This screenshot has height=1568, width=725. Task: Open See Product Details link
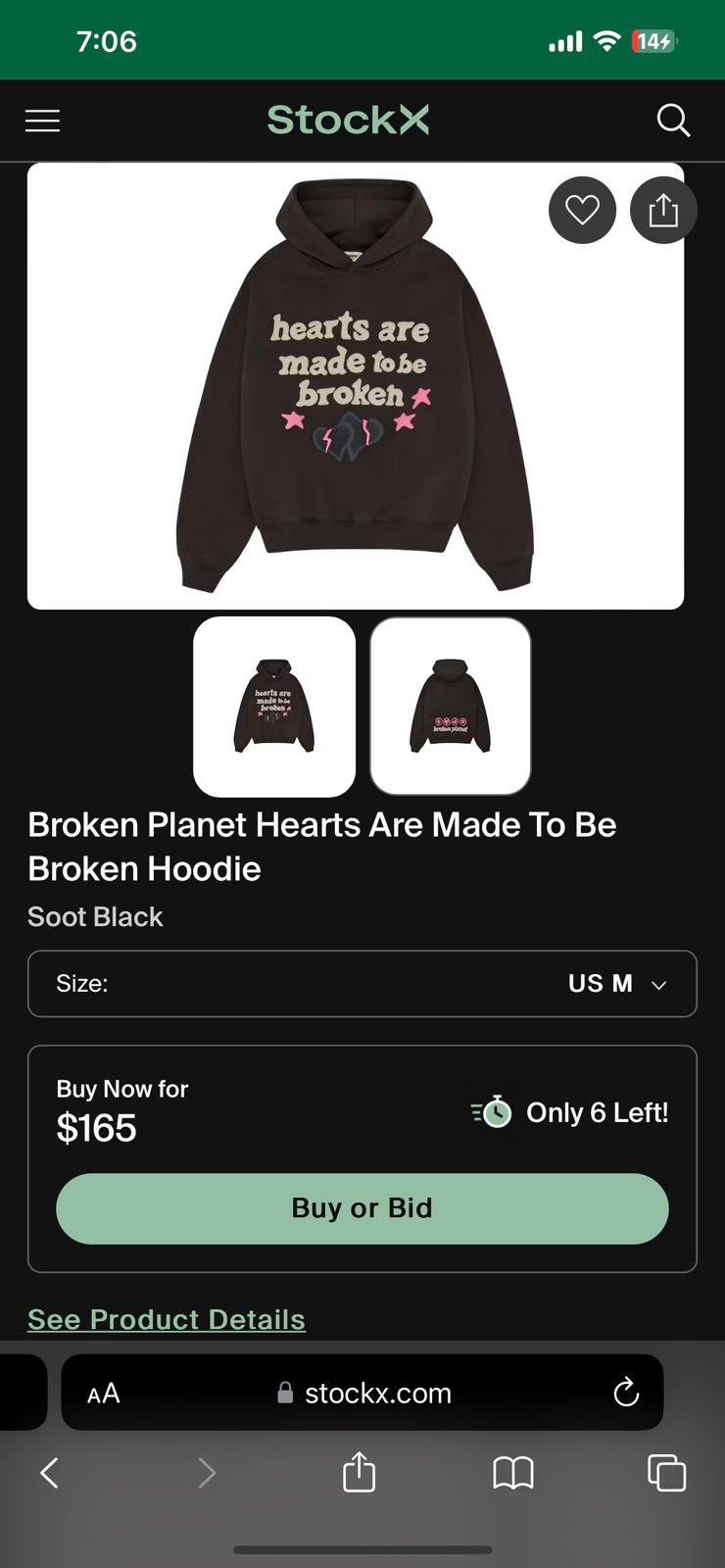167,1319
